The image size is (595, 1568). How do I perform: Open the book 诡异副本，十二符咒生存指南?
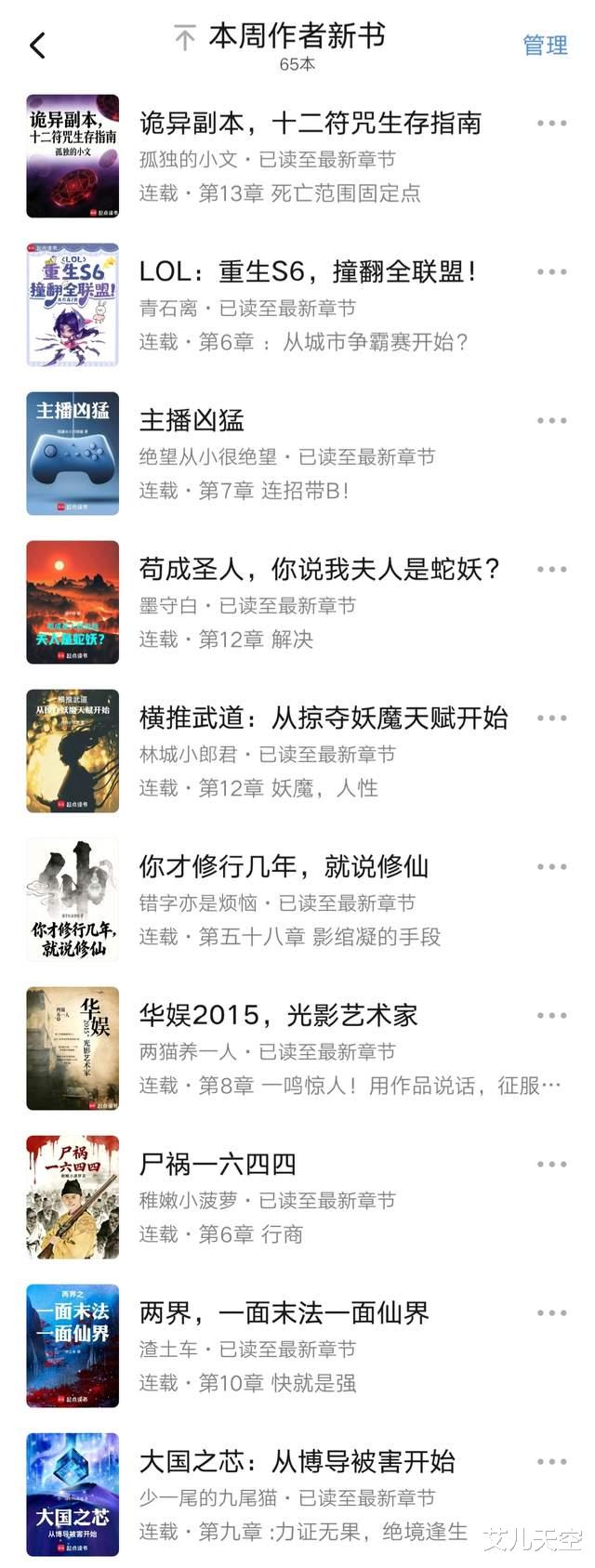click(x=310, y=123)
